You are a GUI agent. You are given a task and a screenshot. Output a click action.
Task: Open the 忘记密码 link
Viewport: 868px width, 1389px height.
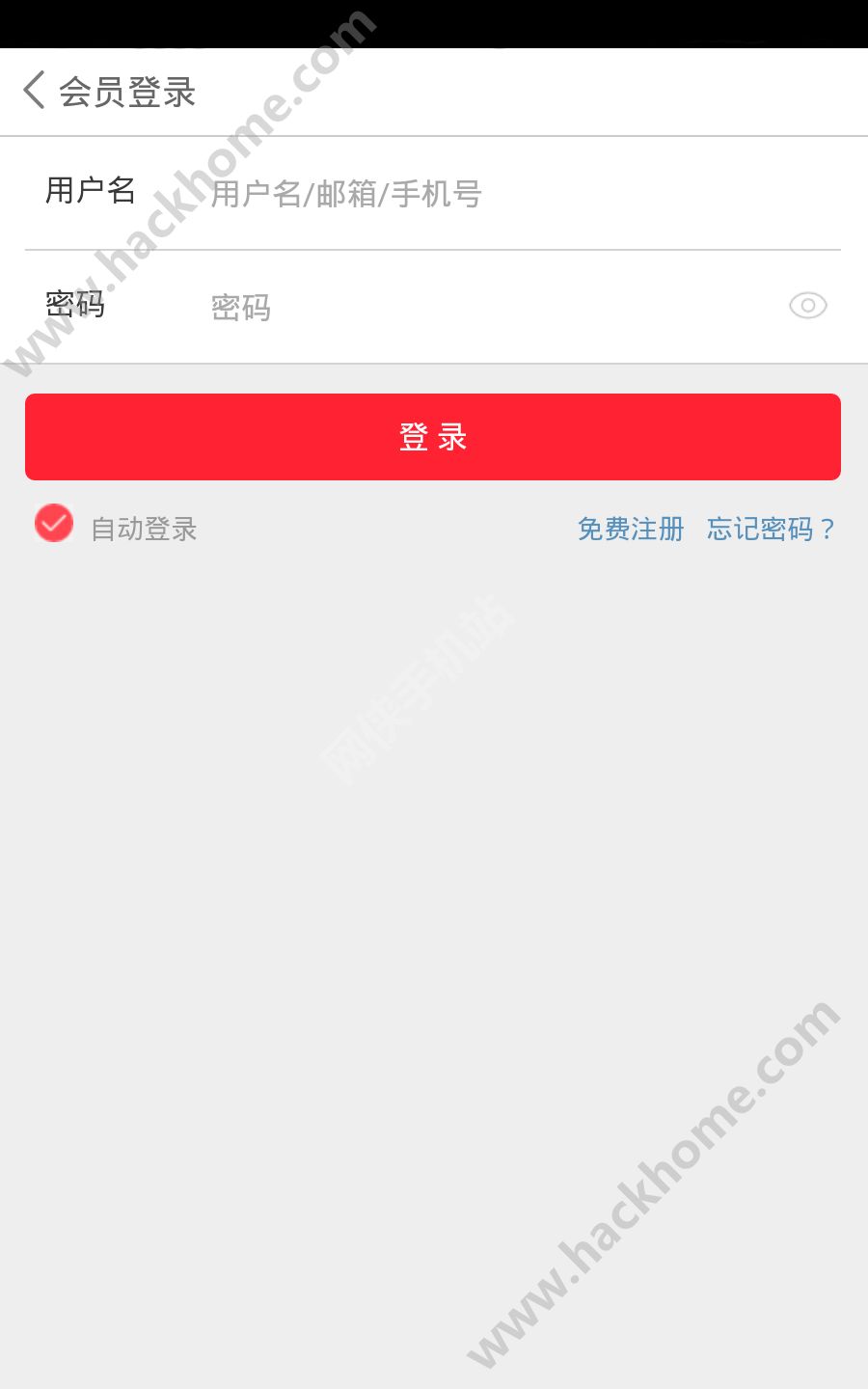tap(770, 529)
